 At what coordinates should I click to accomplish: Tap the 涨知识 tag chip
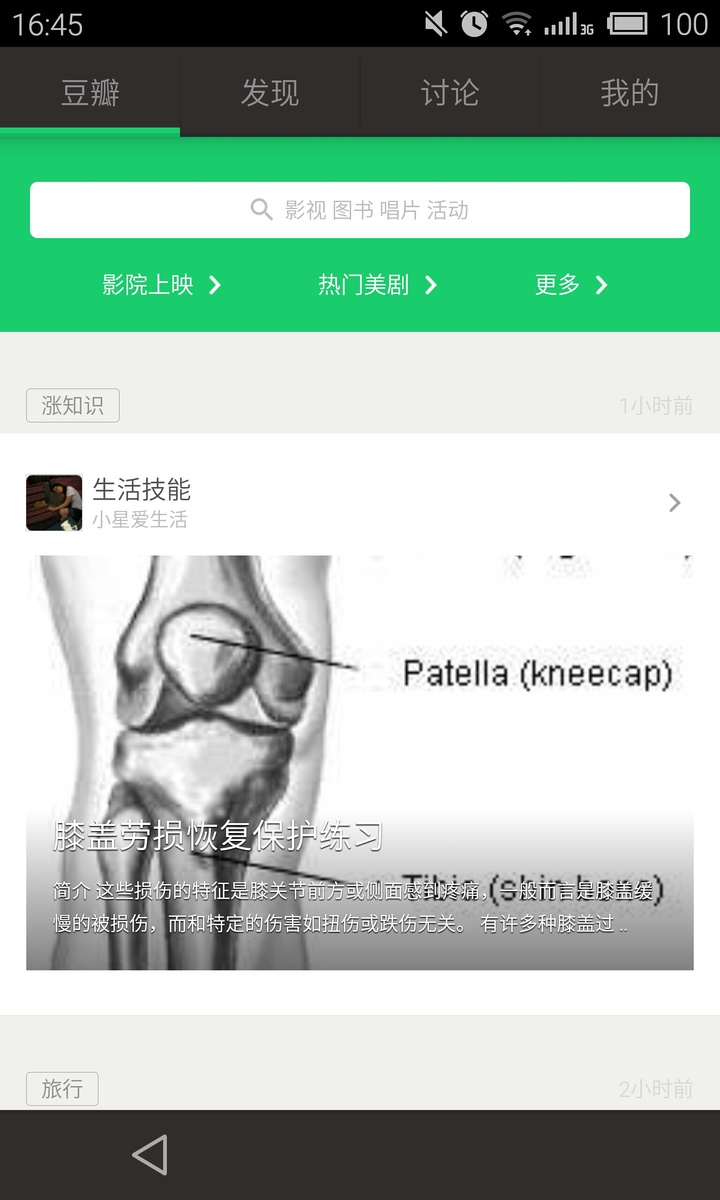click(x=72, y=405)
